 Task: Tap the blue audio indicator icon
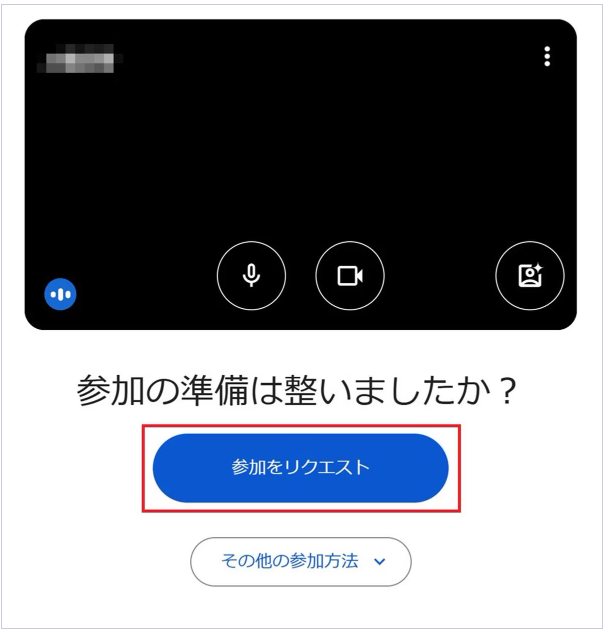click(x=61, y=294)
